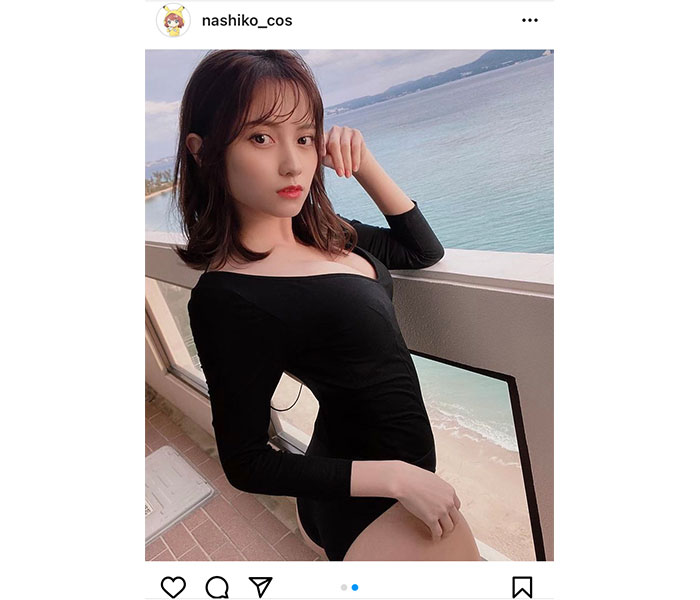Screen dimensions: 700x600
Task: Share post via the paper plane icon
Action: click(x=260, y=587)
